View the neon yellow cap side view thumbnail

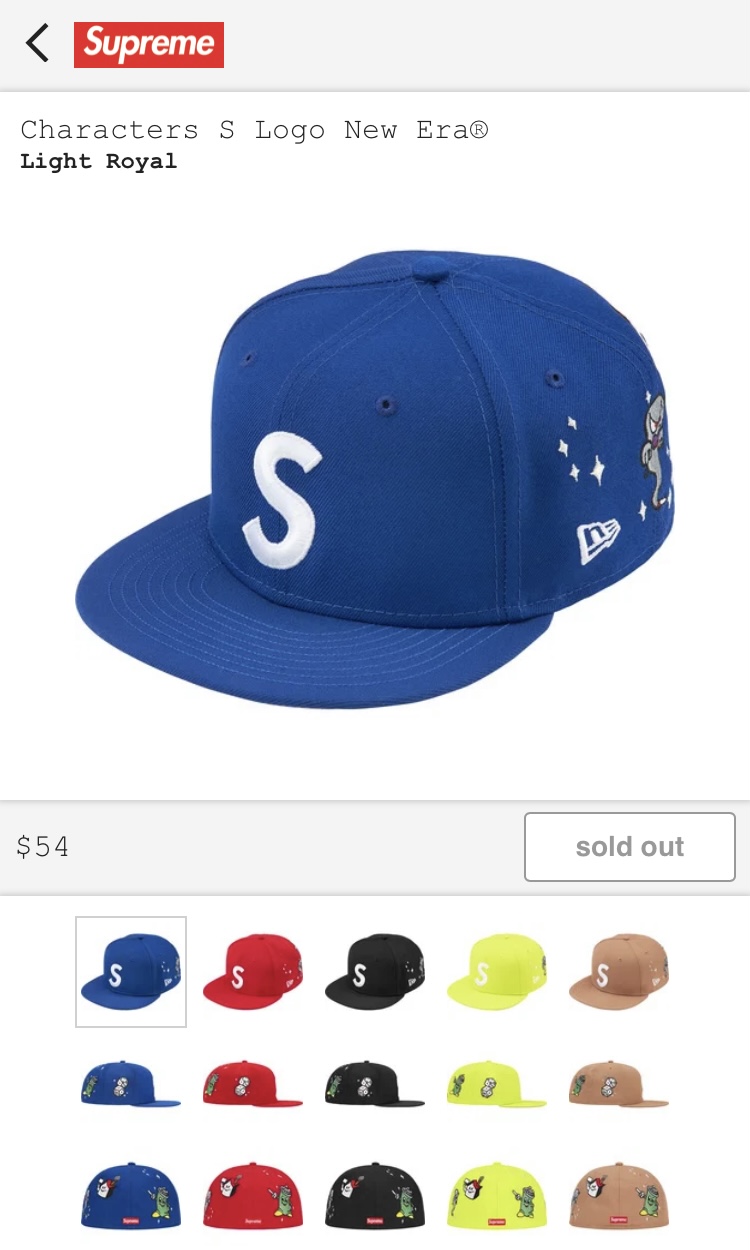tap(497, 1085)
